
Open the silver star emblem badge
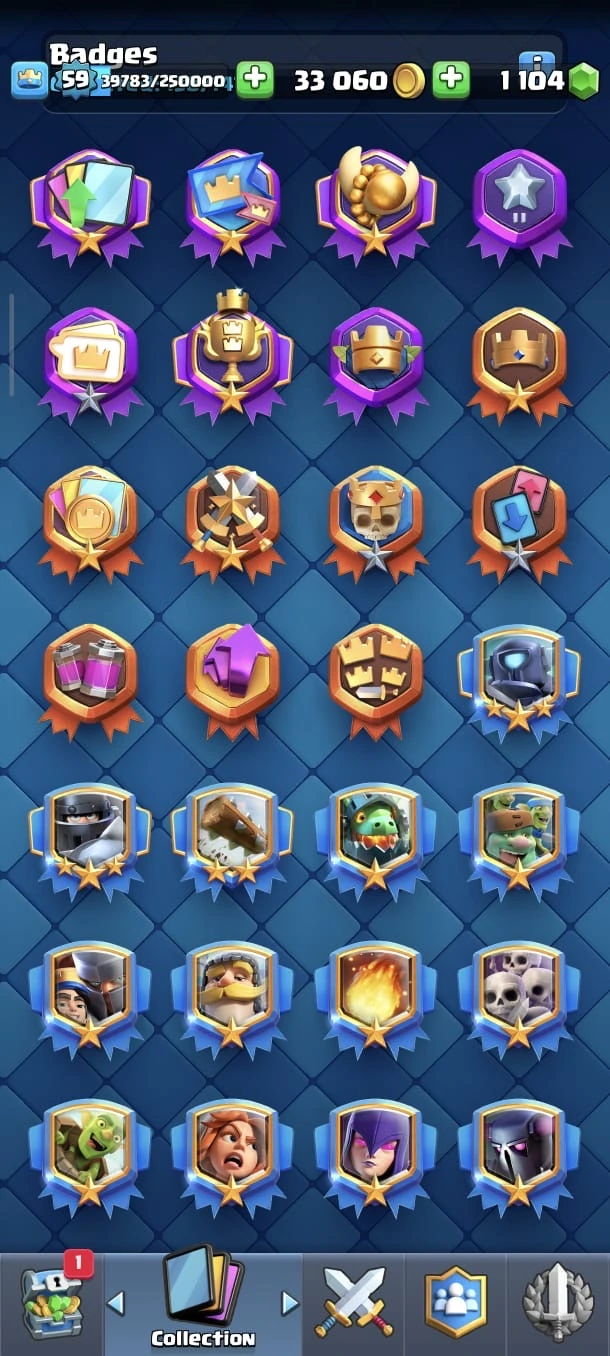tap(519, 200)
